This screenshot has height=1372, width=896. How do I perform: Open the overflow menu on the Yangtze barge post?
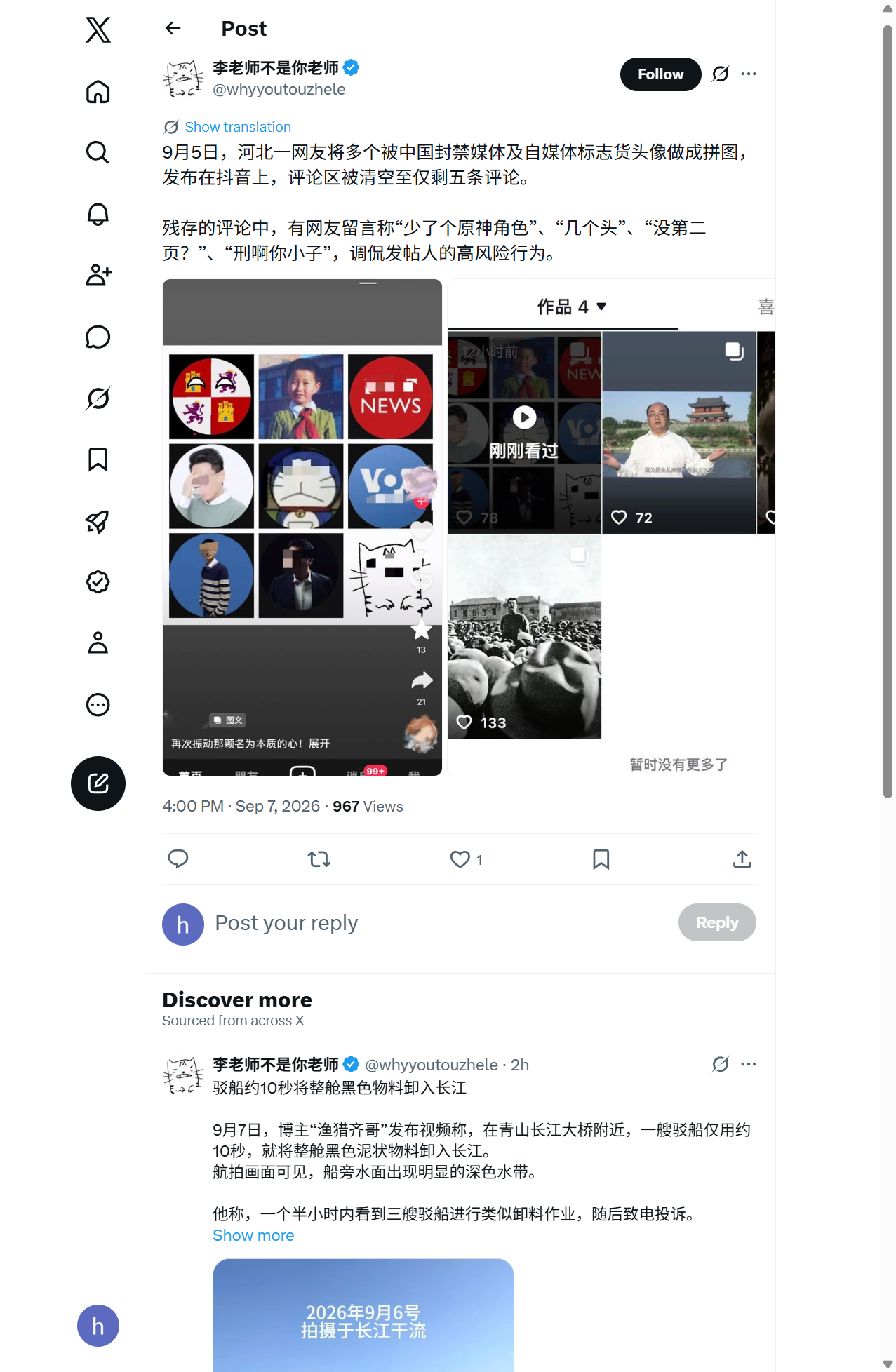click(x=749, y=1064)
